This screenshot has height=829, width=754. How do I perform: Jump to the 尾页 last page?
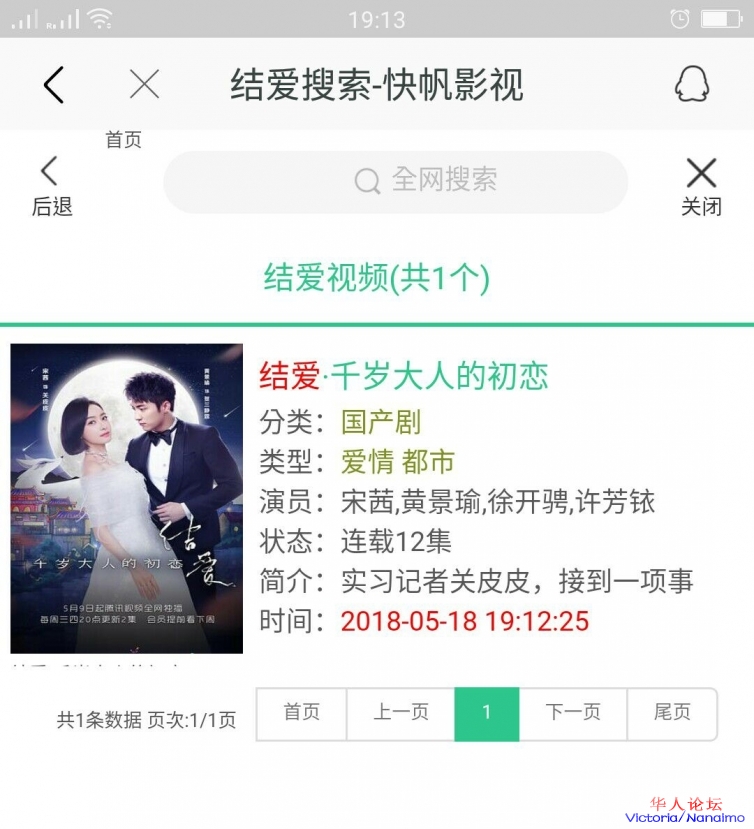(672, 713)
